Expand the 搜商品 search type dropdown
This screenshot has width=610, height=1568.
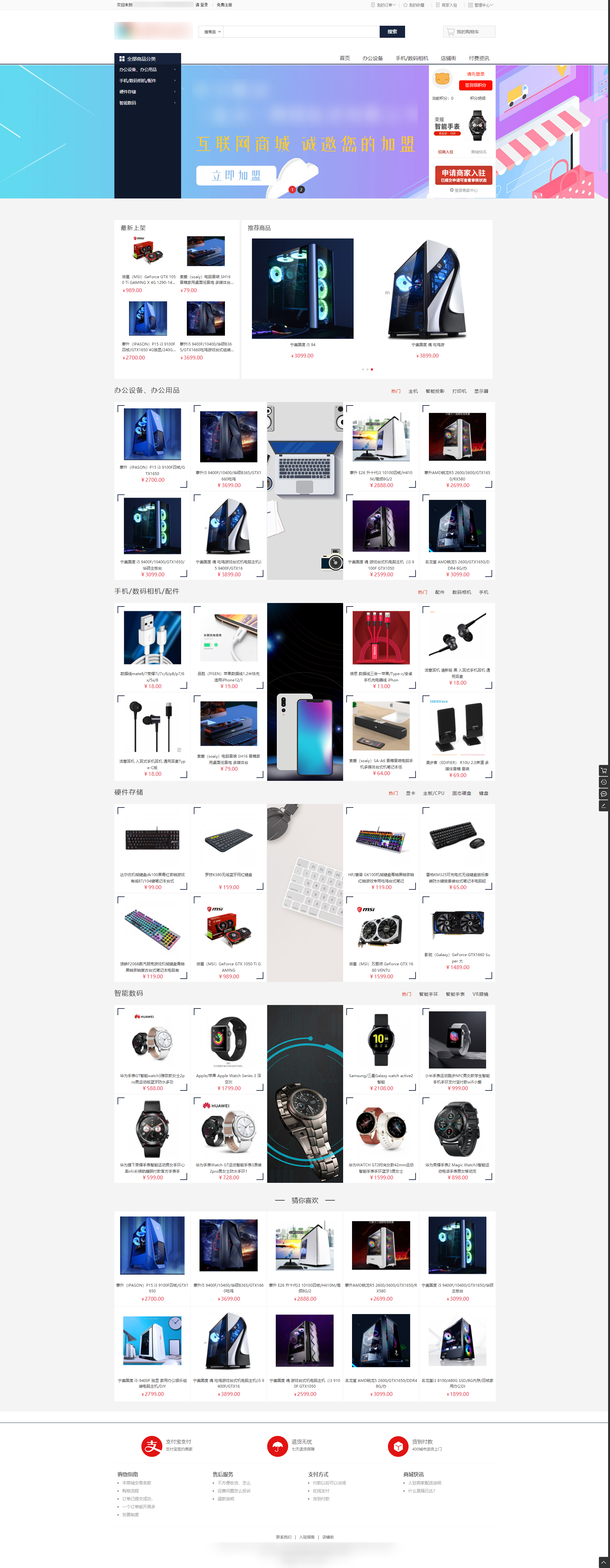212,32
